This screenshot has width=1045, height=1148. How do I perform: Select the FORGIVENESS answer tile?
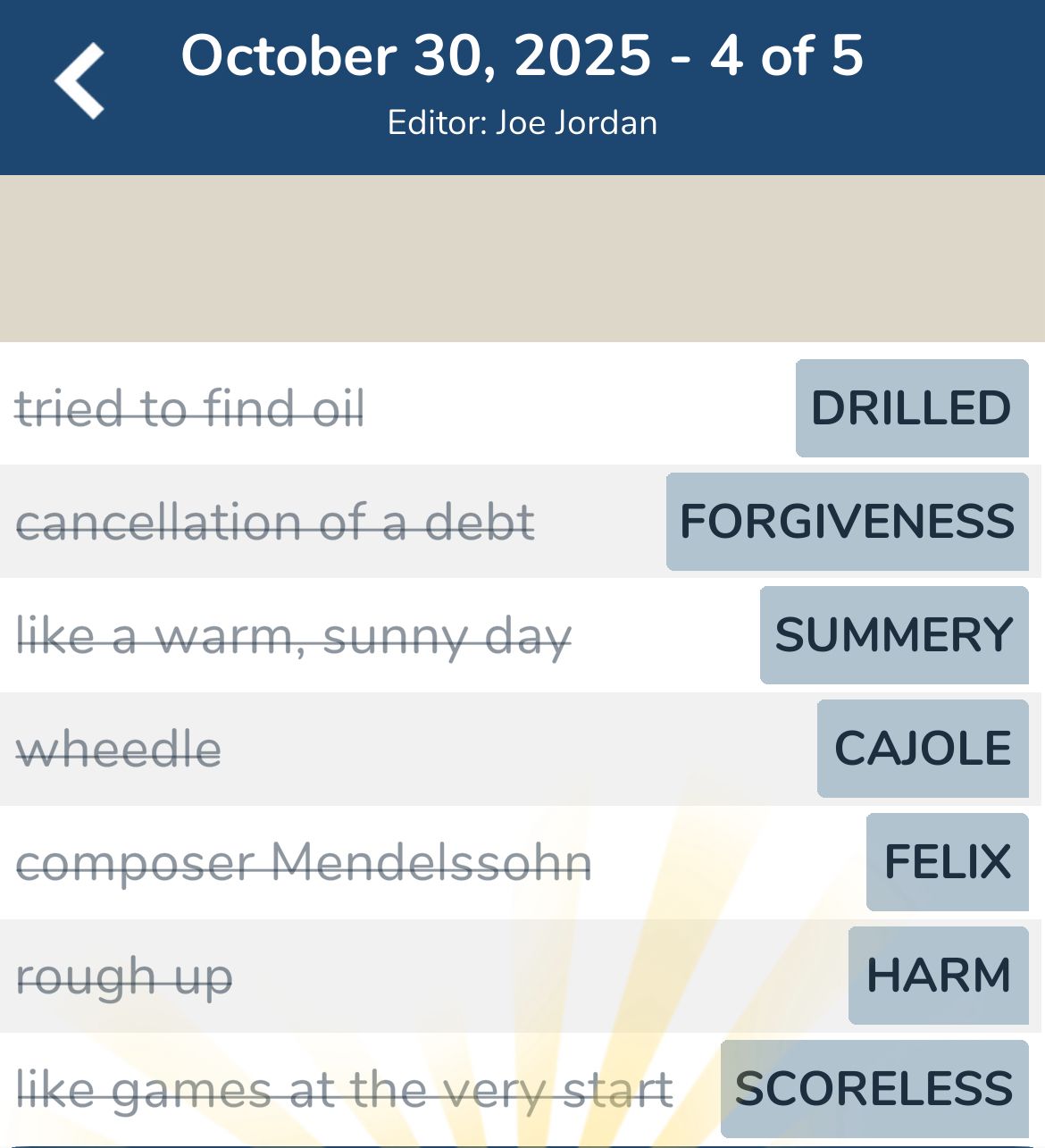pyautogui.click(x=846, y=522)
